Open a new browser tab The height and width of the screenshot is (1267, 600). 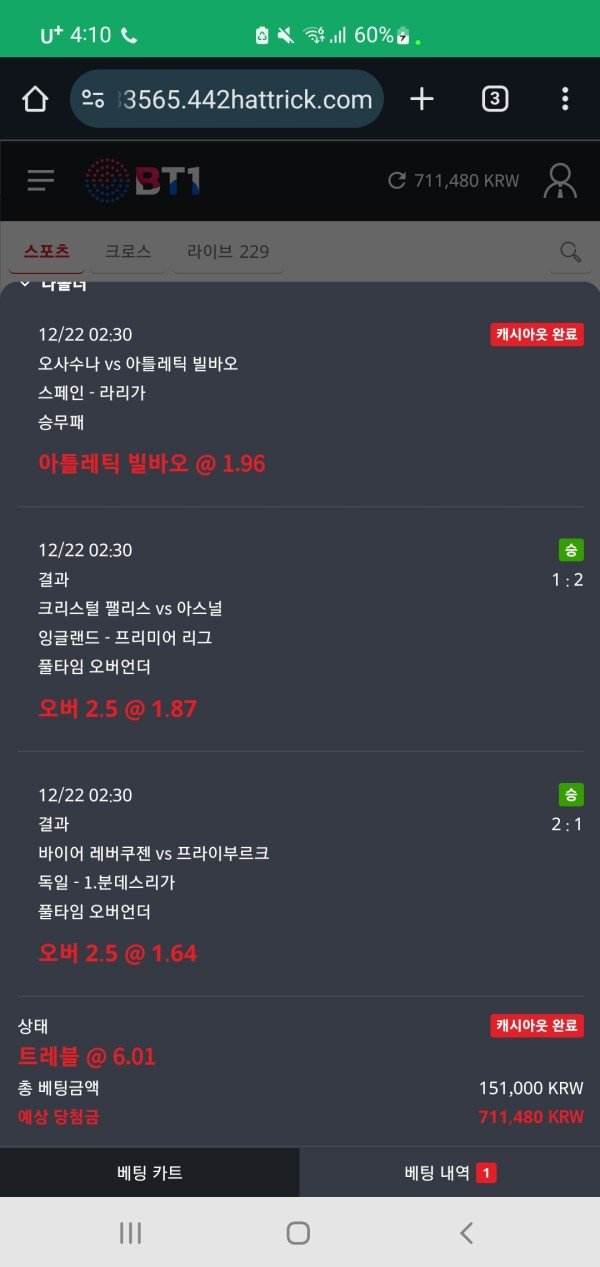[x=422, y=99]
